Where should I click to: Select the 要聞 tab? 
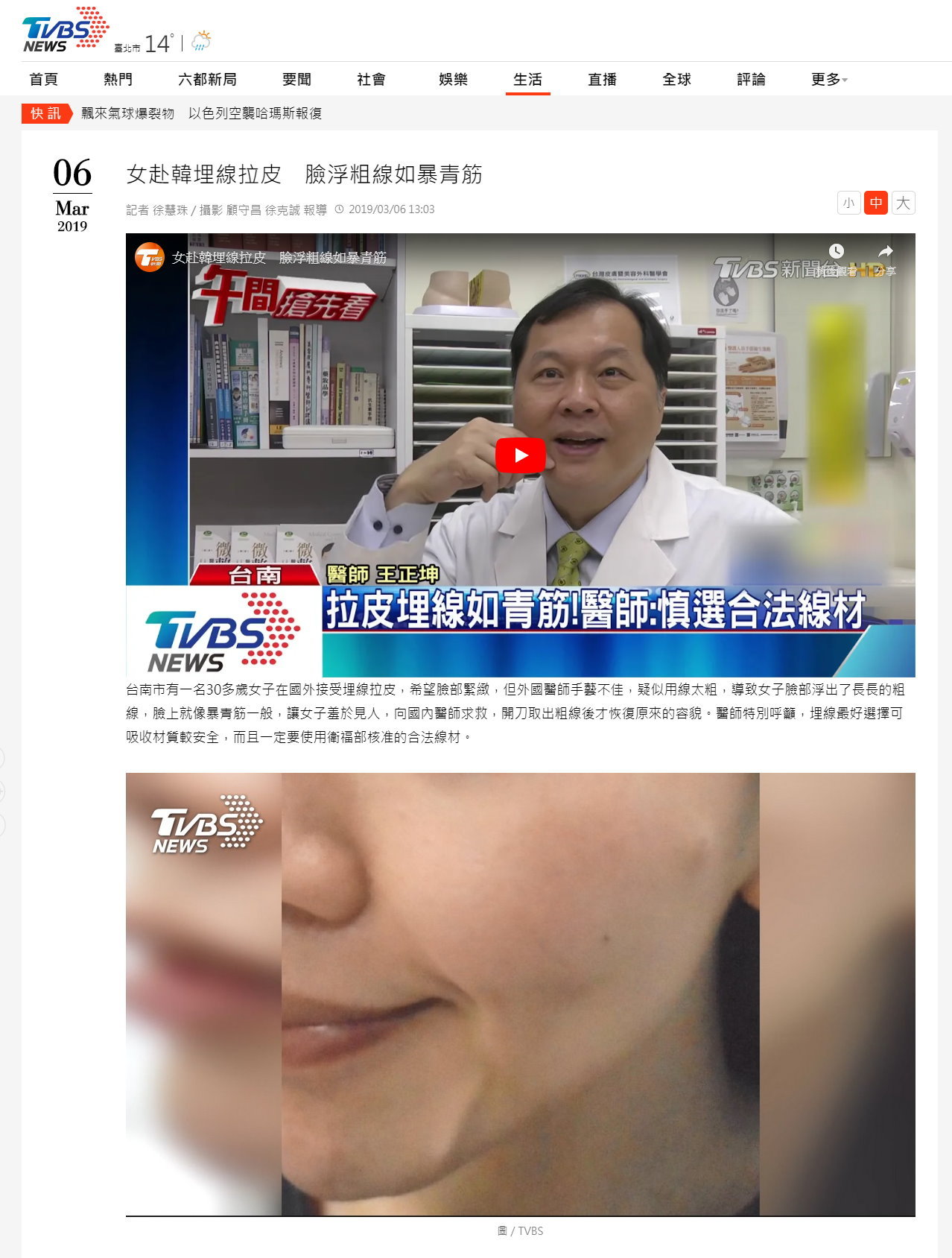[x=296, y=79]
